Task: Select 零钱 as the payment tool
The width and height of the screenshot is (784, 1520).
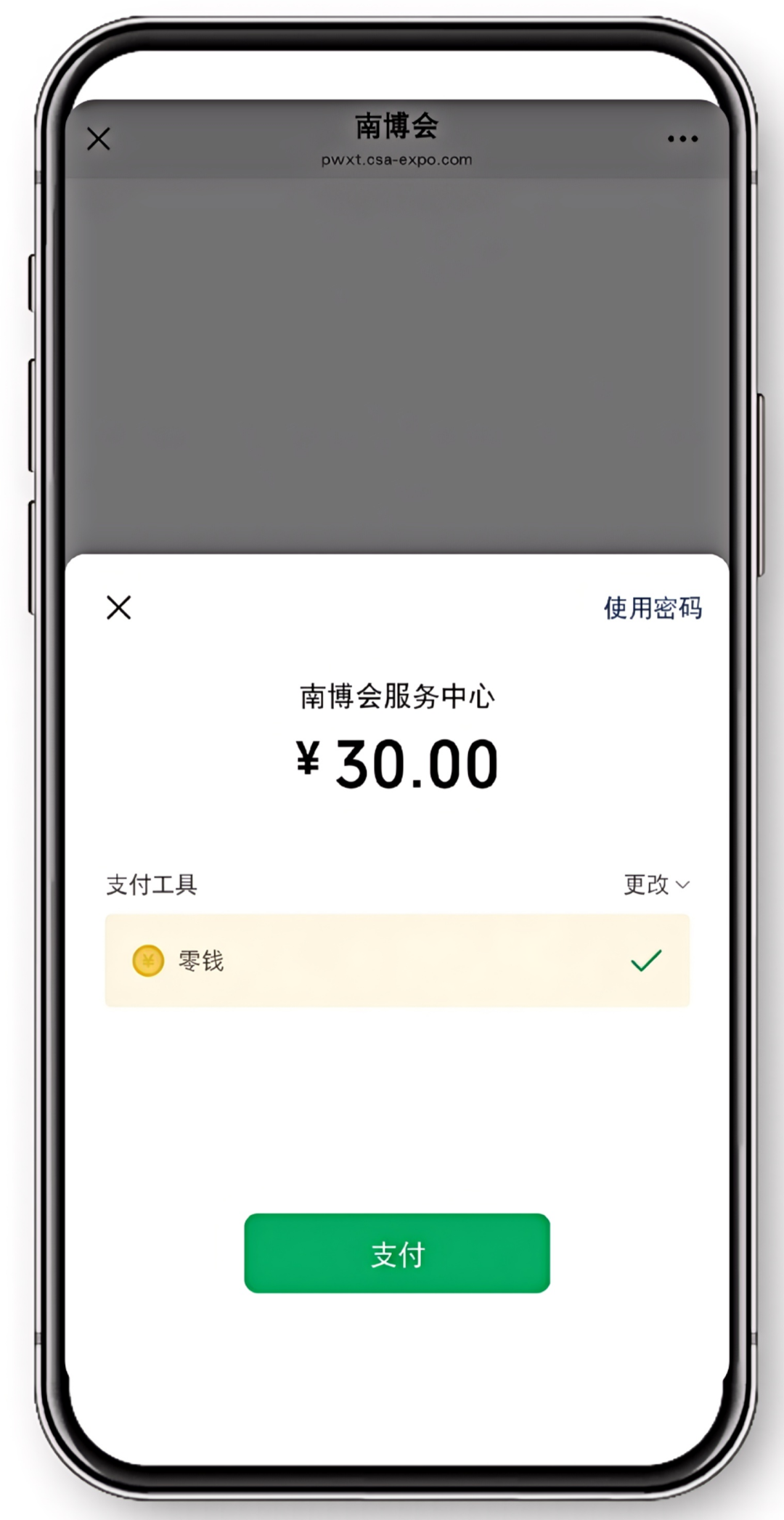Action: (397, 960)
